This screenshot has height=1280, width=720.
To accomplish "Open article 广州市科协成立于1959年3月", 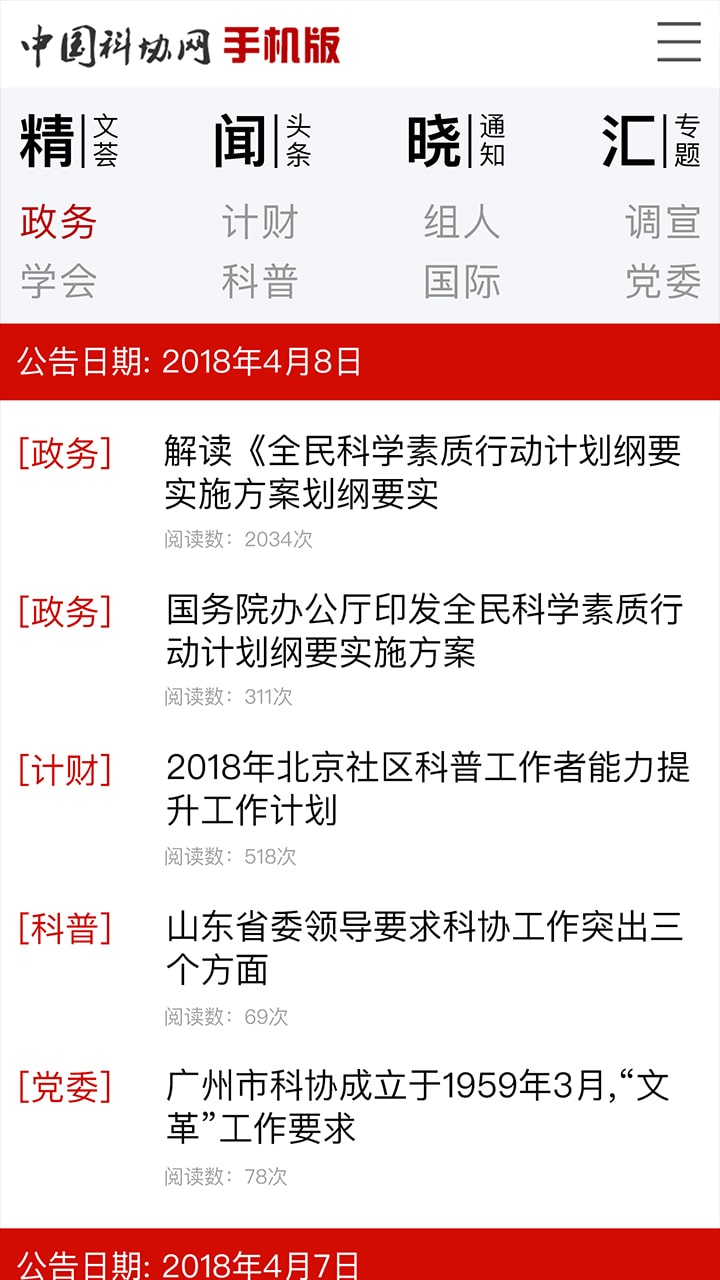I will [x=417, y=1108].
